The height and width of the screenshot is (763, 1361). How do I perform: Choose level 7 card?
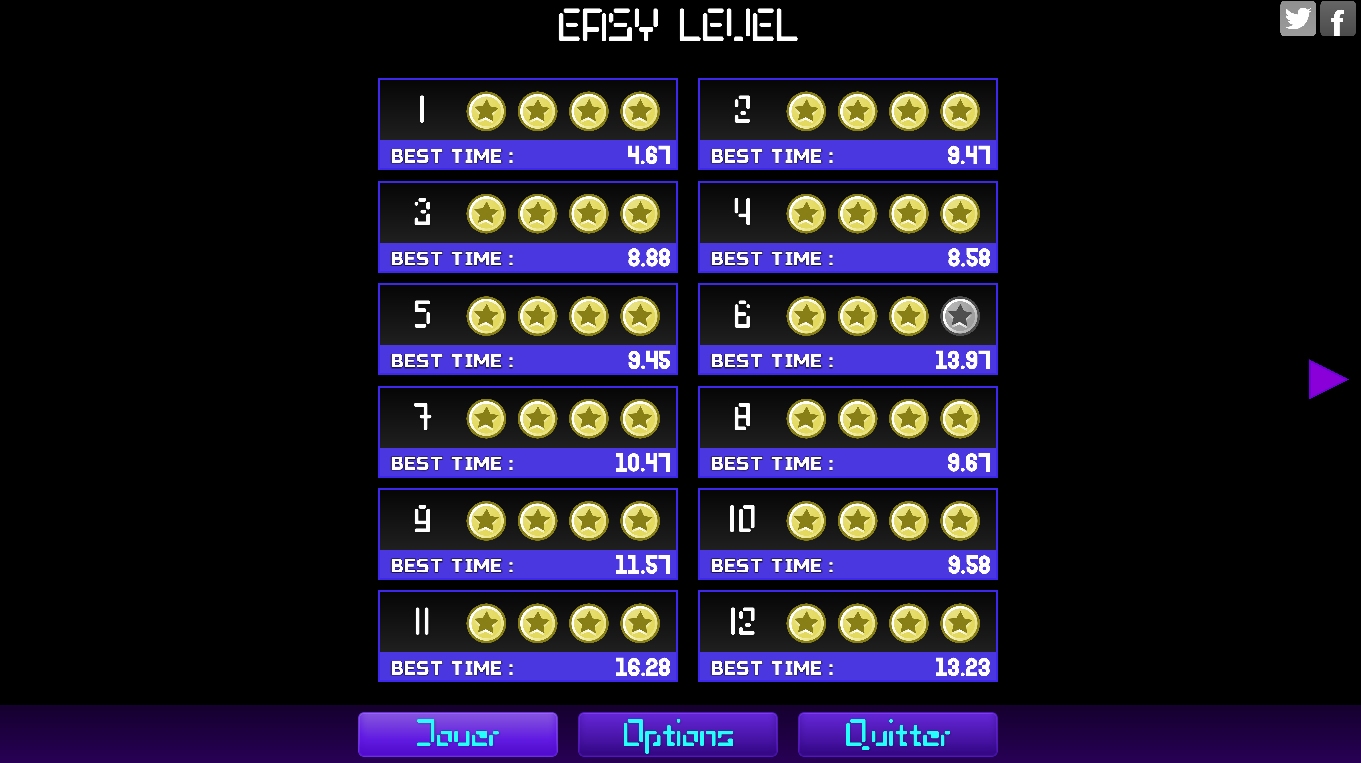[527, 432]
